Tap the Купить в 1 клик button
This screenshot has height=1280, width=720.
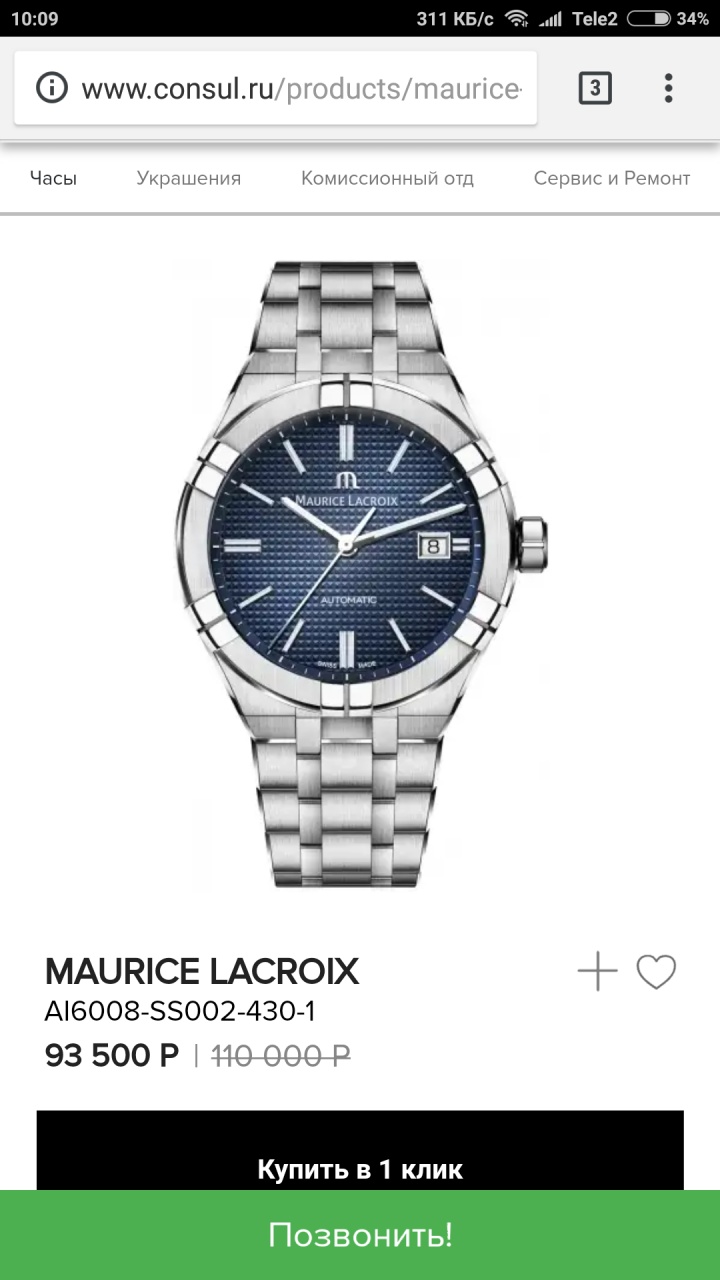[360, 1168]
